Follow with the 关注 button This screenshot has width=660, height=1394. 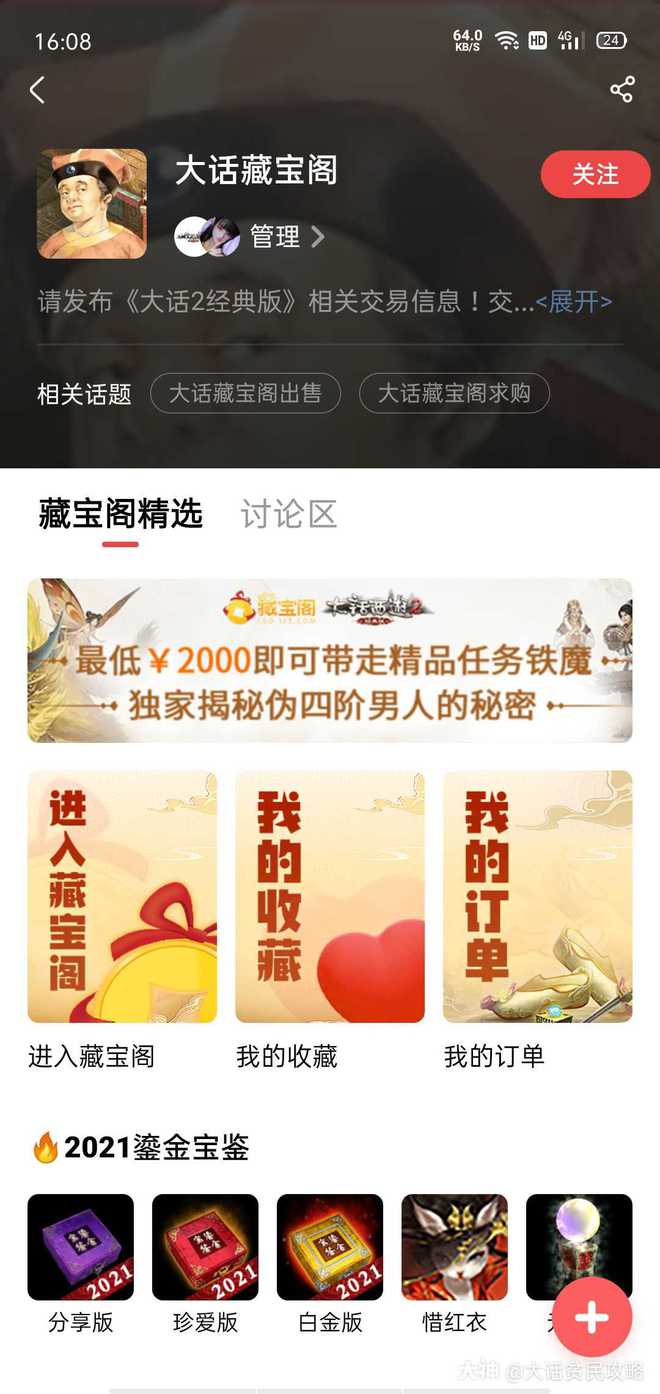tap(595, 174)
